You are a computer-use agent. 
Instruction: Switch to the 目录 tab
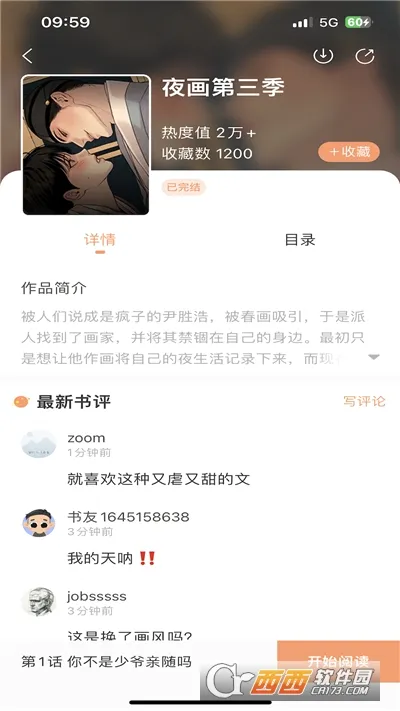pos(300,239)
